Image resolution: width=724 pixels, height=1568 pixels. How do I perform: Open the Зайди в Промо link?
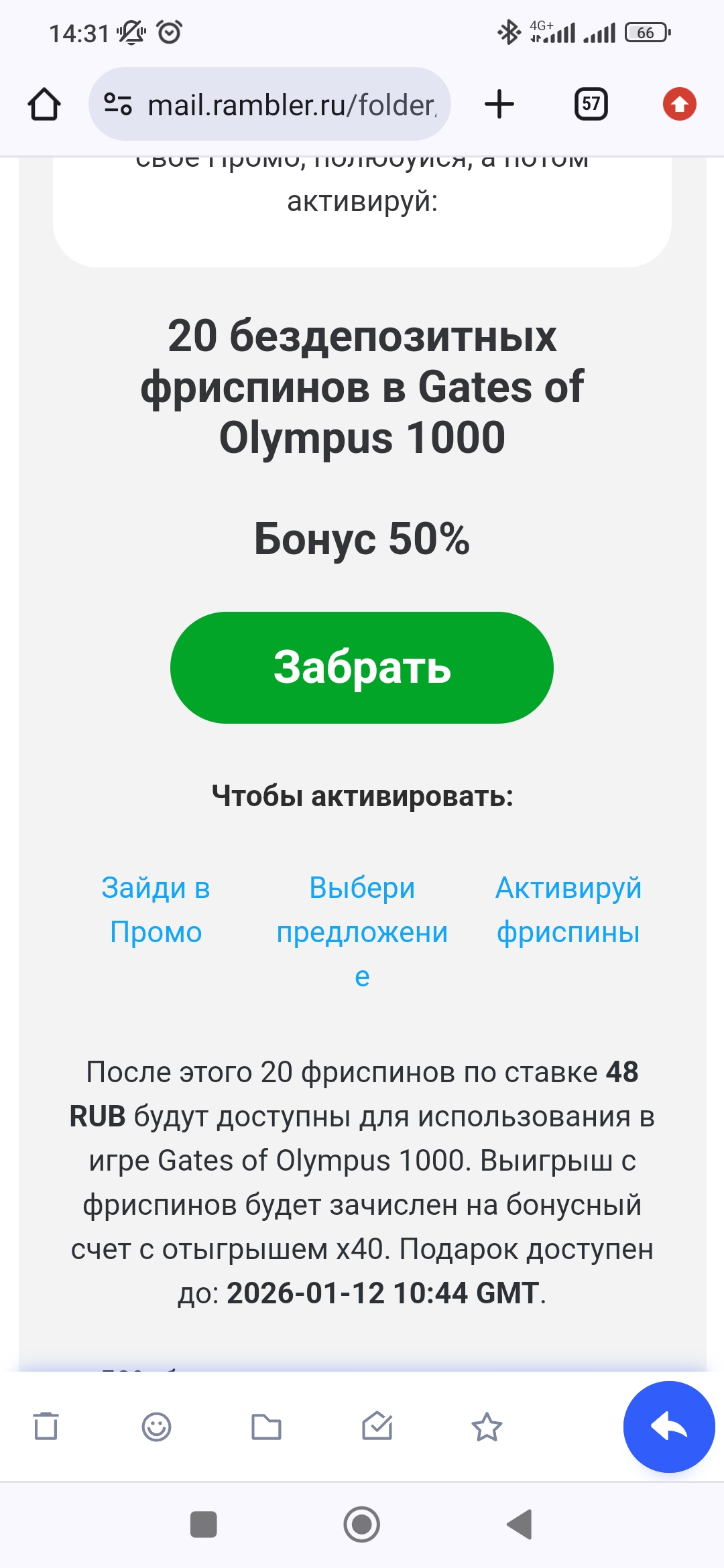click(156, 909)
